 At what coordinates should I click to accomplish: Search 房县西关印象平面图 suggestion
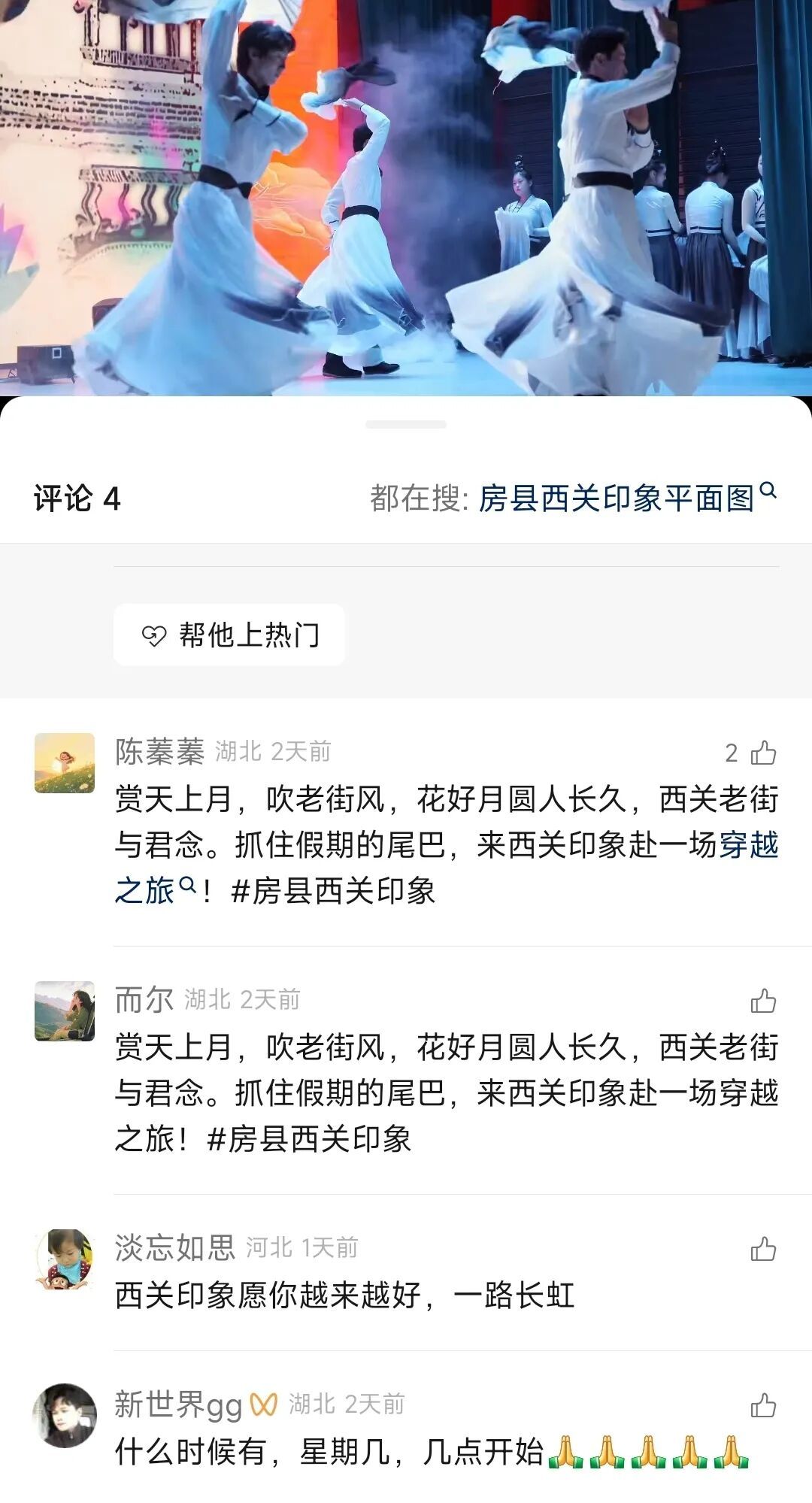[617, 498]
